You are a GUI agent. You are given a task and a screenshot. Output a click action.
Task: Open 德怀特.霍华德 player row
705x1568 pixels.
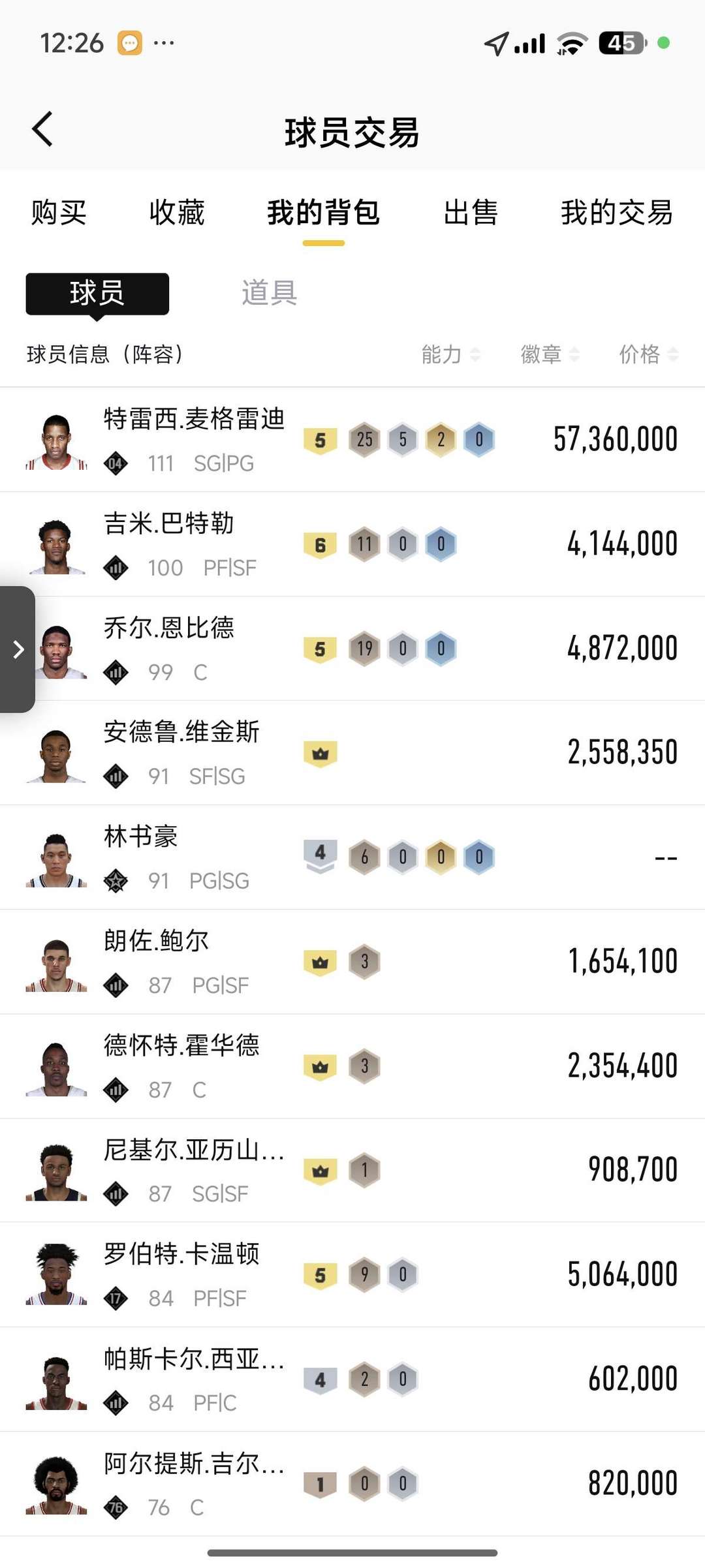(x=352, y=1066)
